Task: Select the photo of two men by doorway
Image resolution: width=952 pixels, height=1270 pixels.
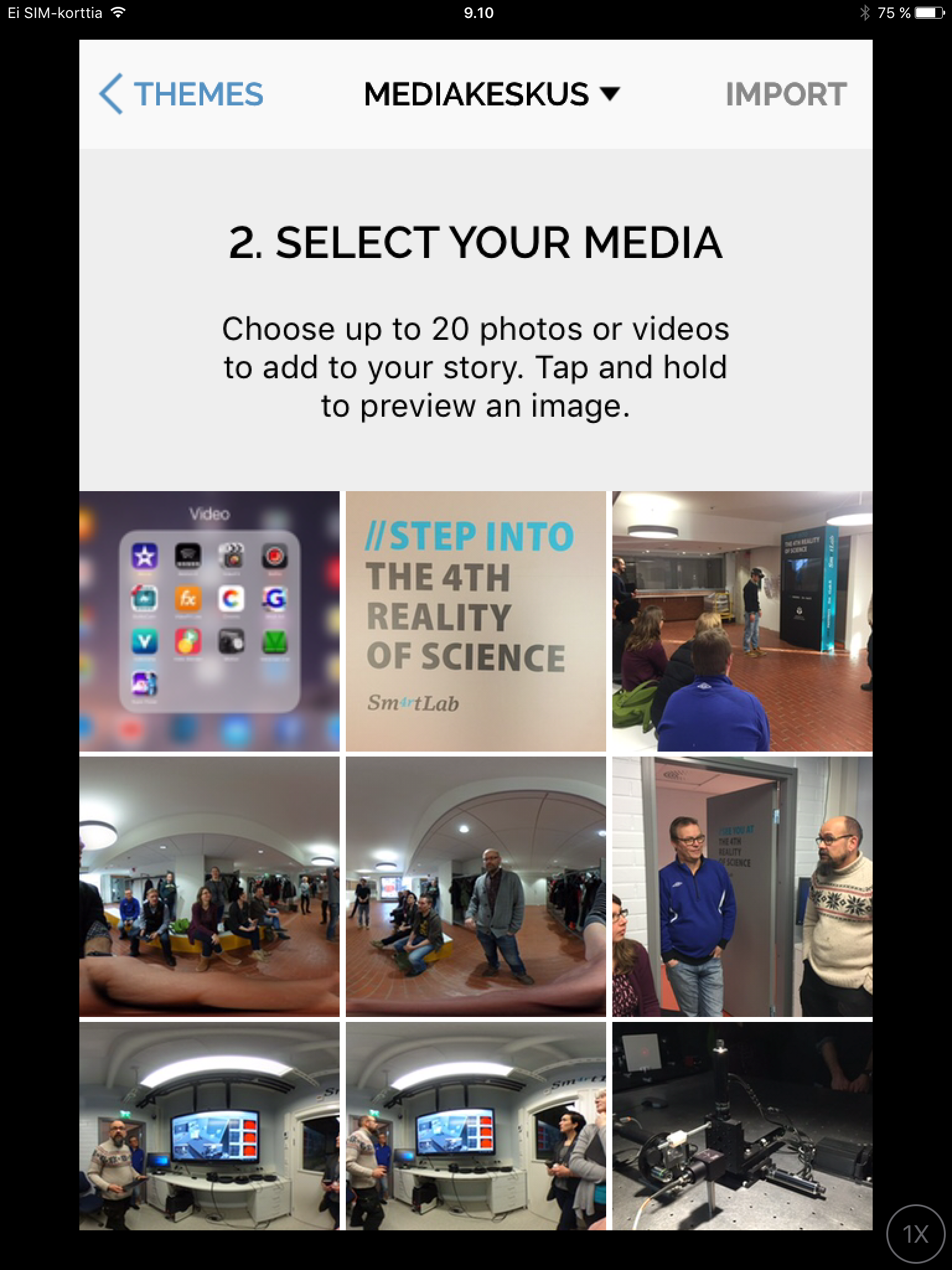Action: (742, 886)
